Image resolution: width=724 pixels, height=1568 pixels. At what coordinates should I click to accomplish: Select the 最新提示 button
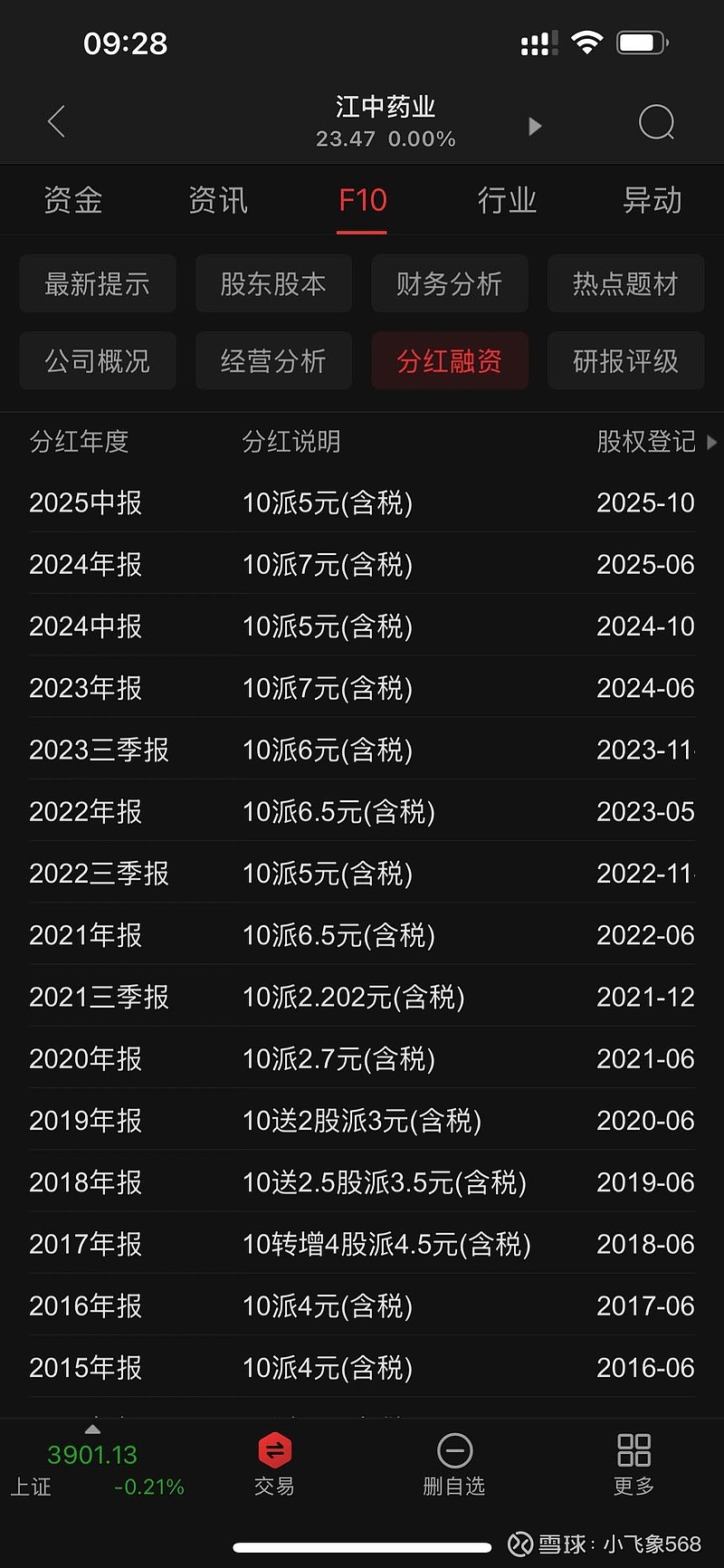(x=98, y=283)
